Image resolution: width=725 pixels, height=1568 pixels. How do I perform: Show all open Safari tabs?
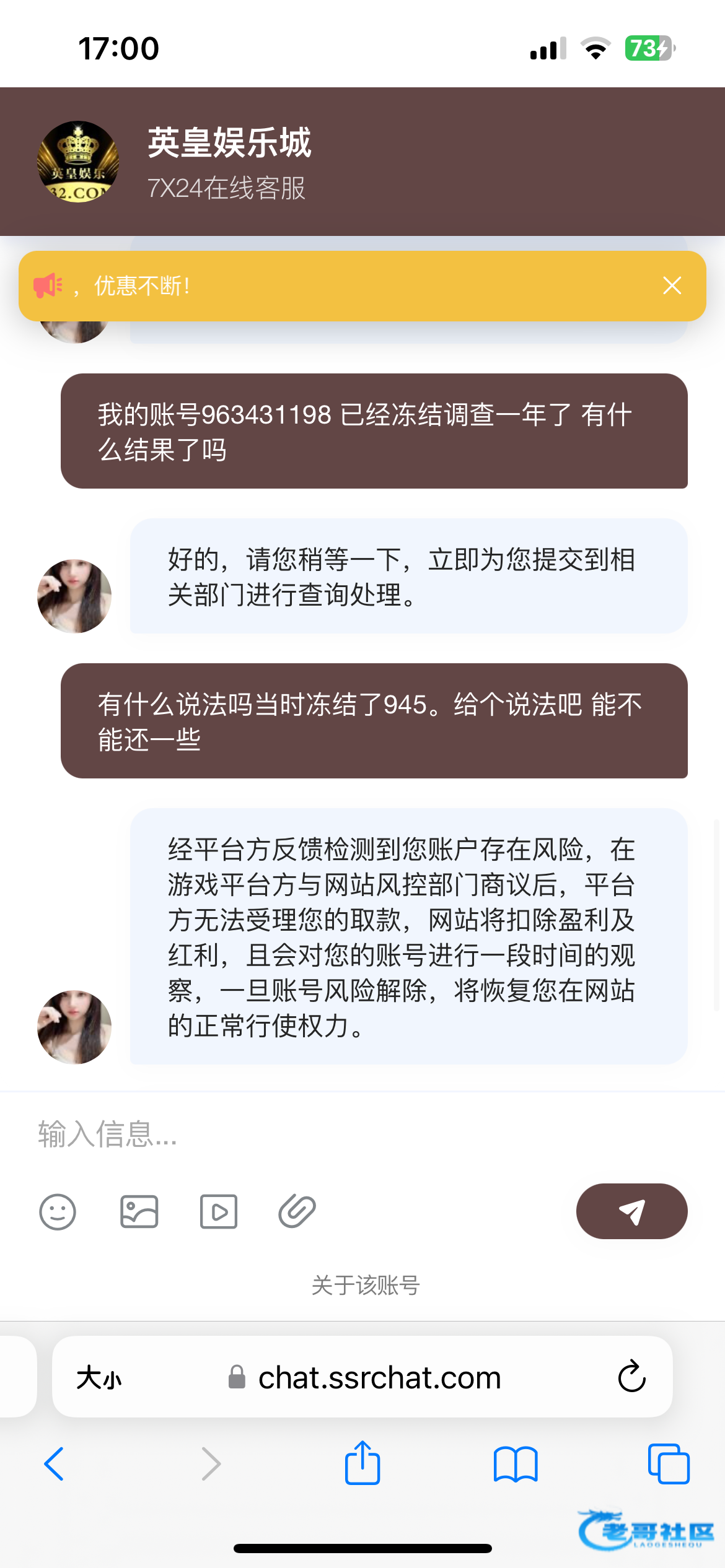coord(668,1464)
